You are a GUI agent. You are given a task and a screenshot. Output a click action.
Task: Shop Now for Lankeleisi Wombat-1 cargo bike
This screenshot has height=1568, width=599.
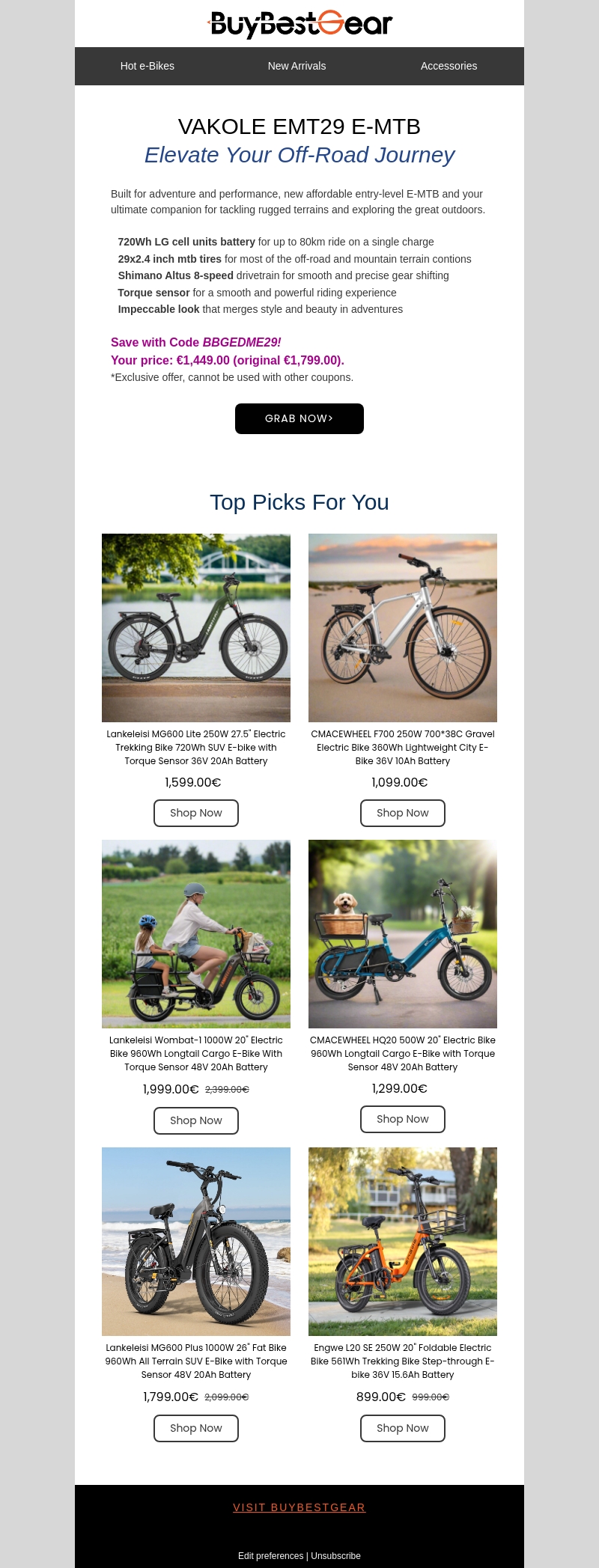pos(196,1120)
